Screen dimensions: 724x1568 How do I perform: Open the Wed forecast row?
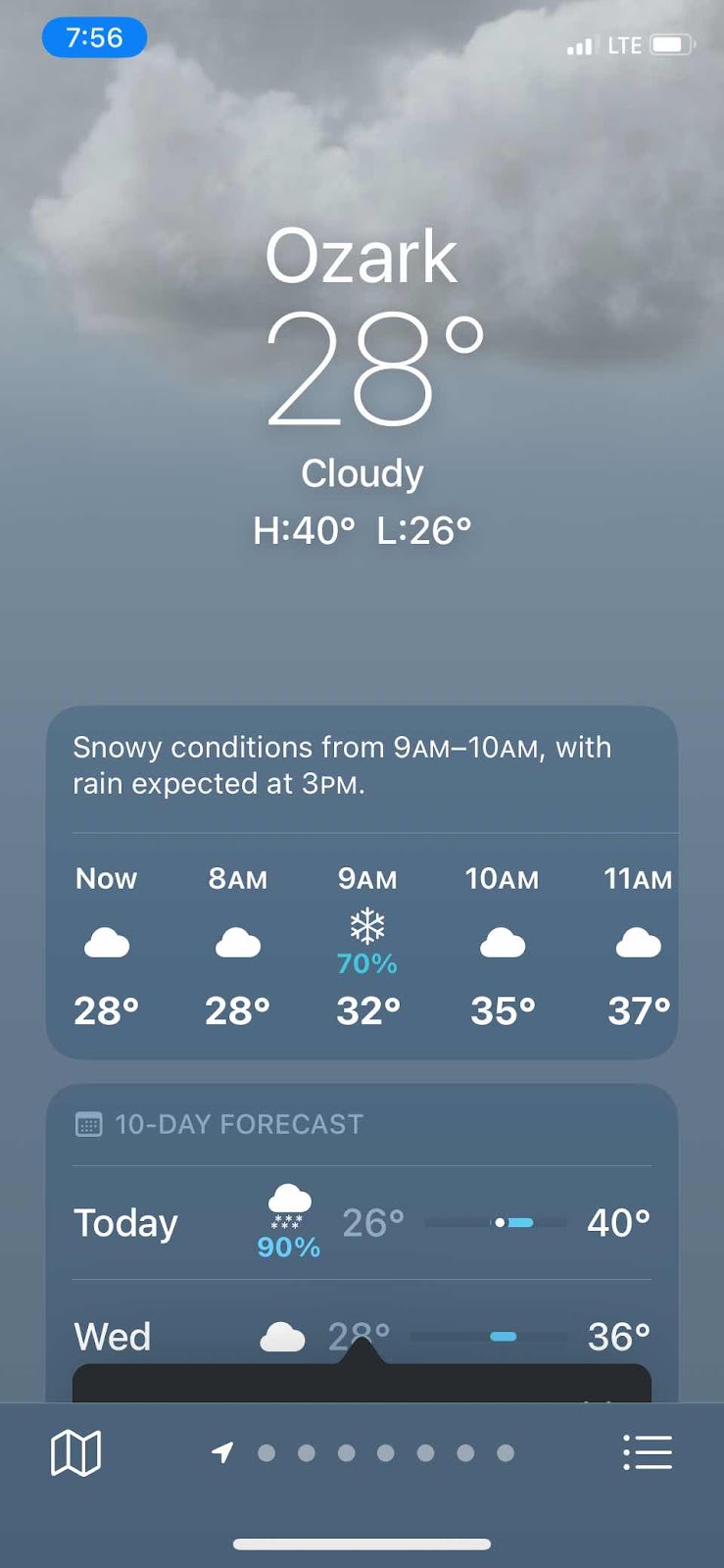tap(362, 1335)
